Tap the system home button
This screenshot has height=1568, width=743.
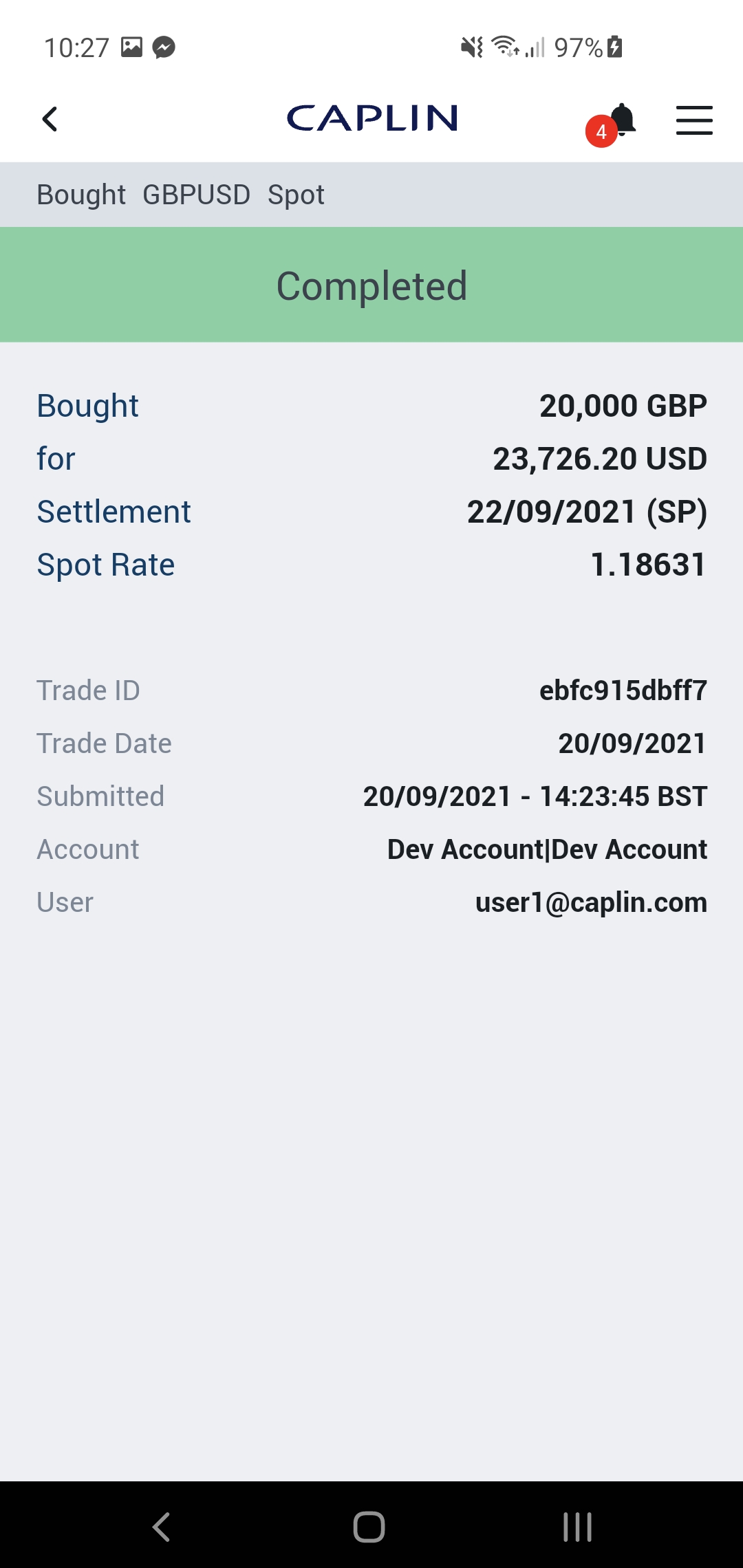369,1527
